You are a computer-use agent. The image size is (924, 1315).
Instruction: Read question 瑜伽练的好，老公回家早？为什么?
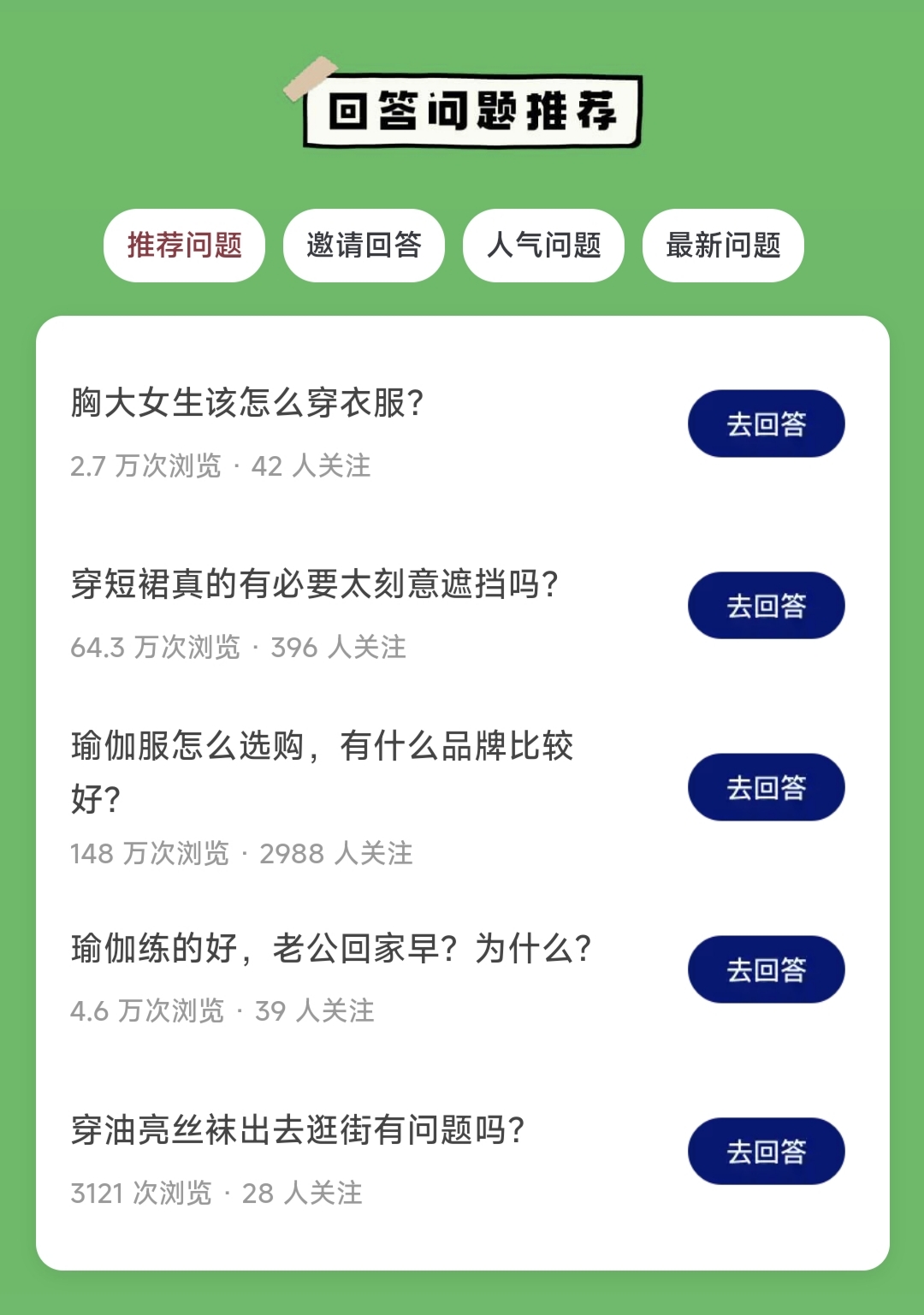(x=331, y=949)
